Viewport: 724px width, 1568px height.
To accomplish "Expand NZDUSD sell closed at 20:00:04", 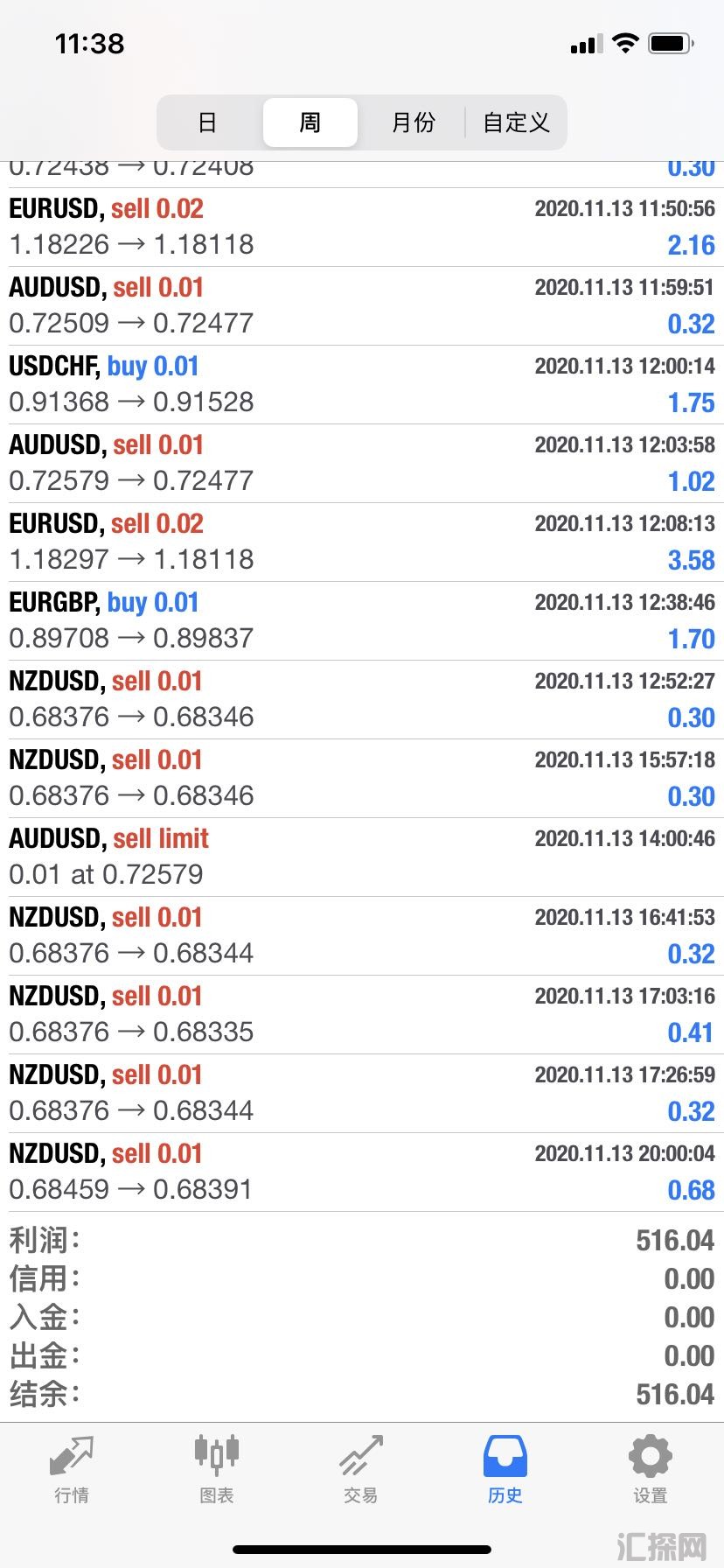I will point(362,1172).
